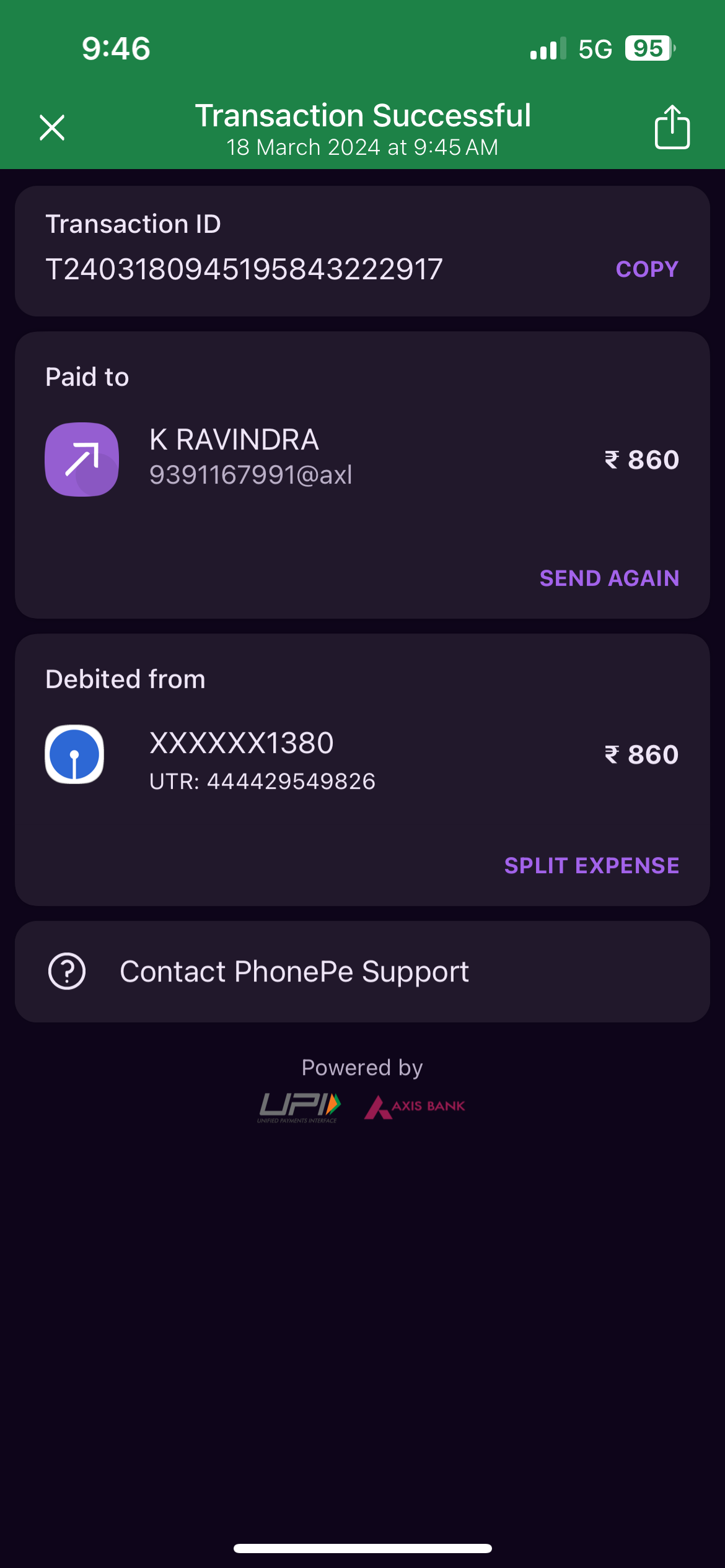The height and width of the screenshot is (1568, 725).
Task: Share this transaction receipt
Action: point(672,128)
